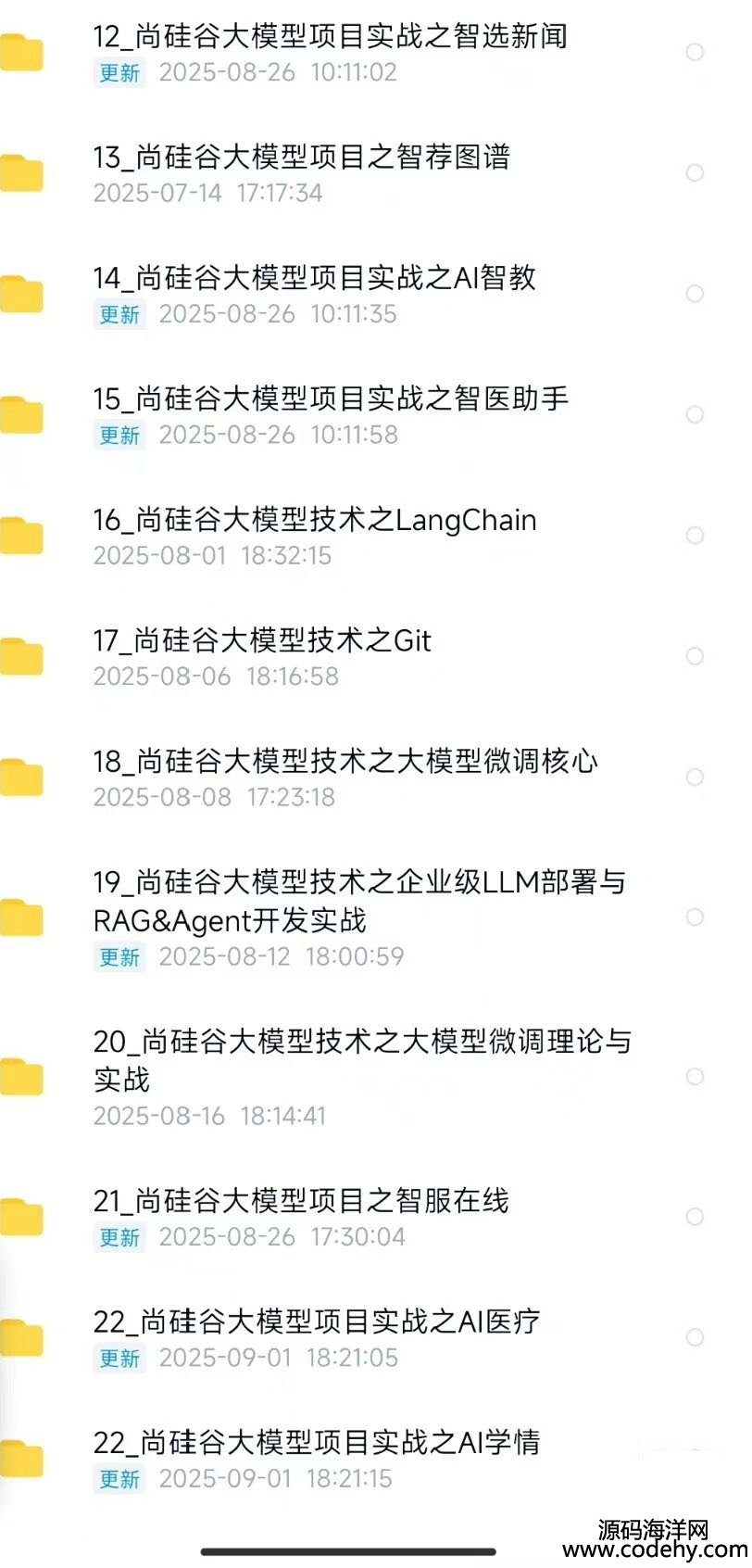Open the 13_尚硅谷大模型项目之智荐图谱 folder
752x1568 pixels.
(301, 158)
